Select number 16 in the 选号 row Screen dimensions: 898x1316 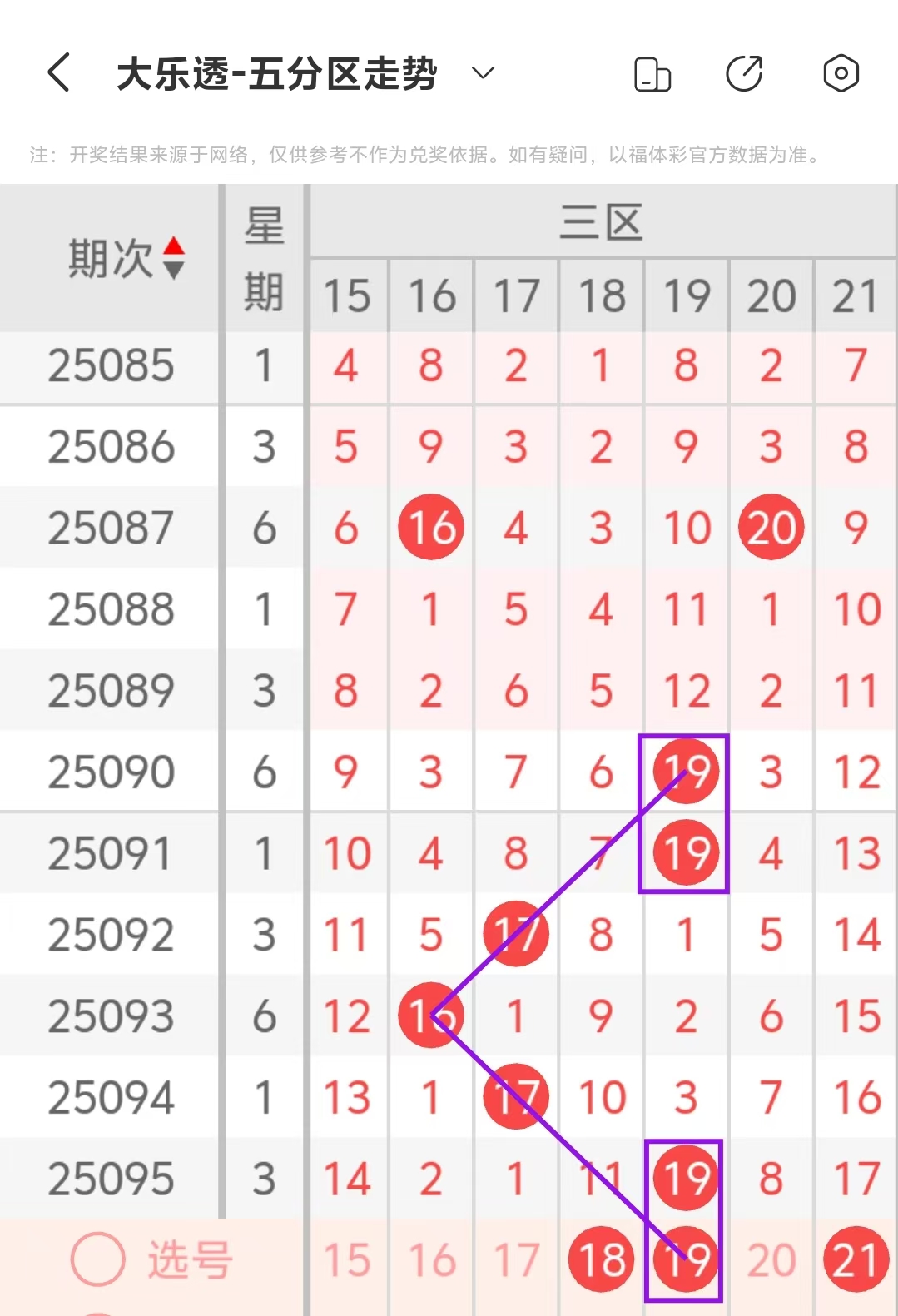coord(432,1259)
